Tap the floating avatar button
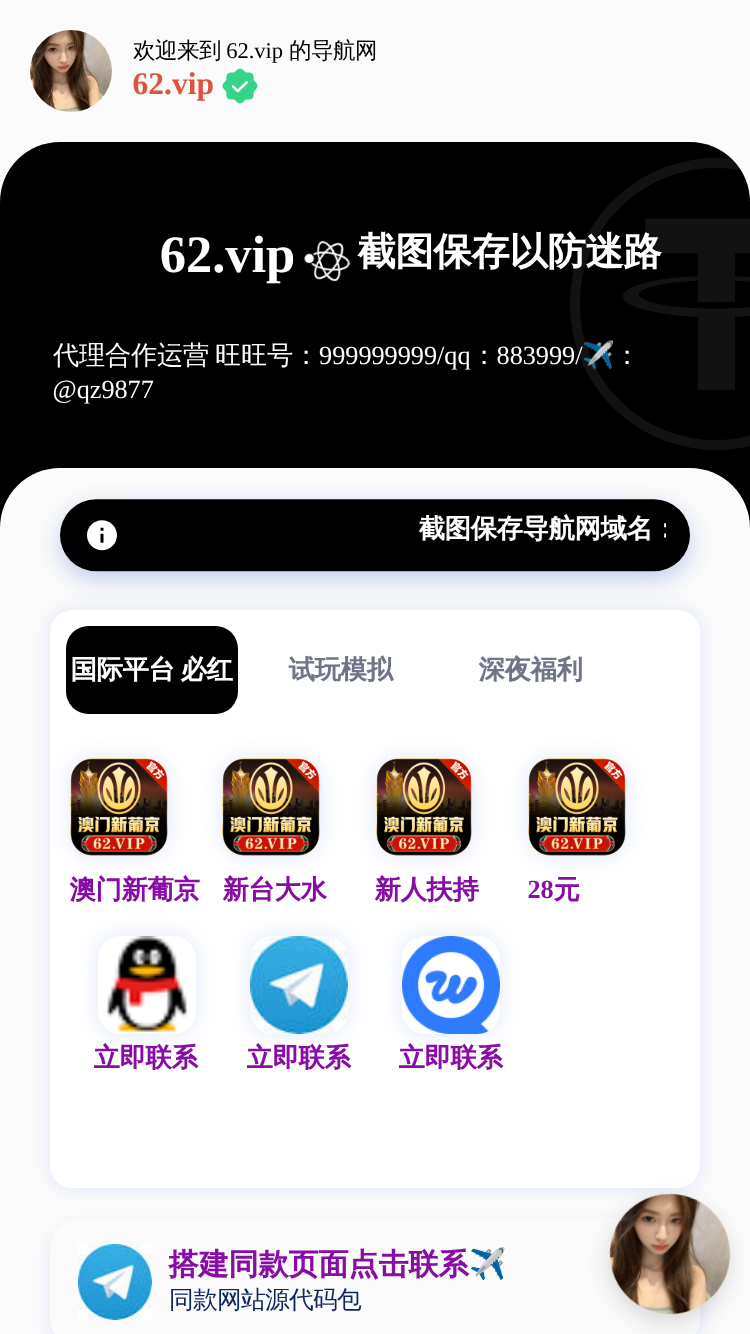Image resolution: width=750 pixels, height=1334 pixels. click(670, 1254)
